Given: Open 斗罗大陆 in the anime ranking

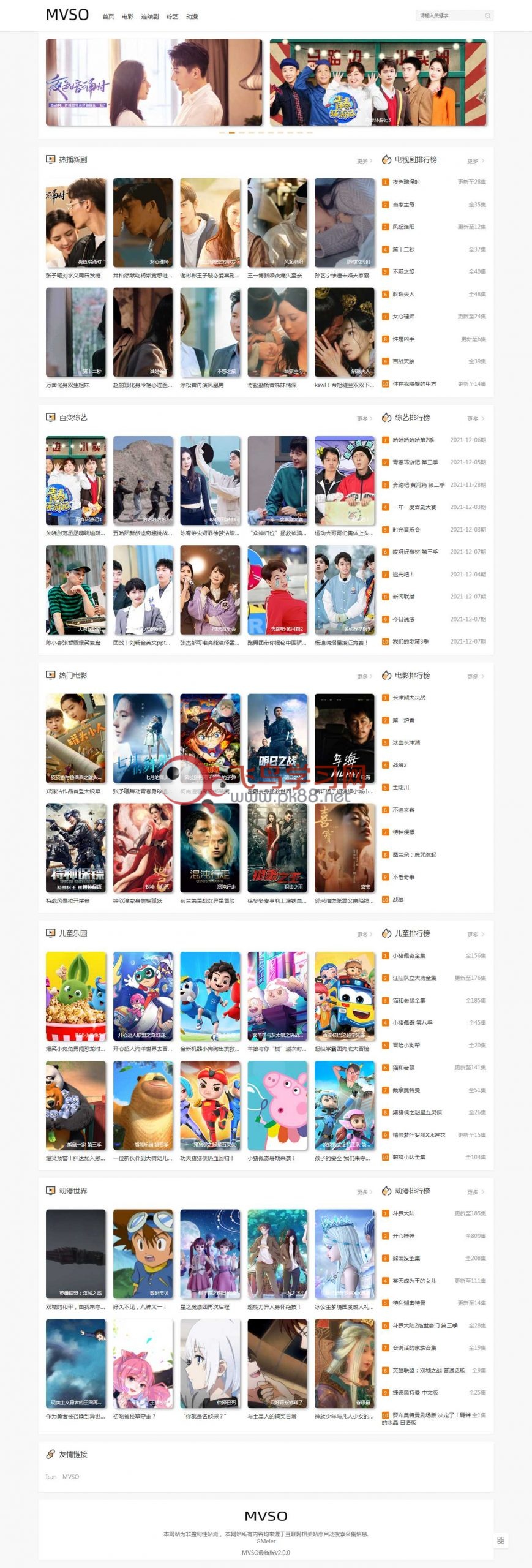Looking at the screenshot, I should pyautogui.click(x=403, y=1213).
